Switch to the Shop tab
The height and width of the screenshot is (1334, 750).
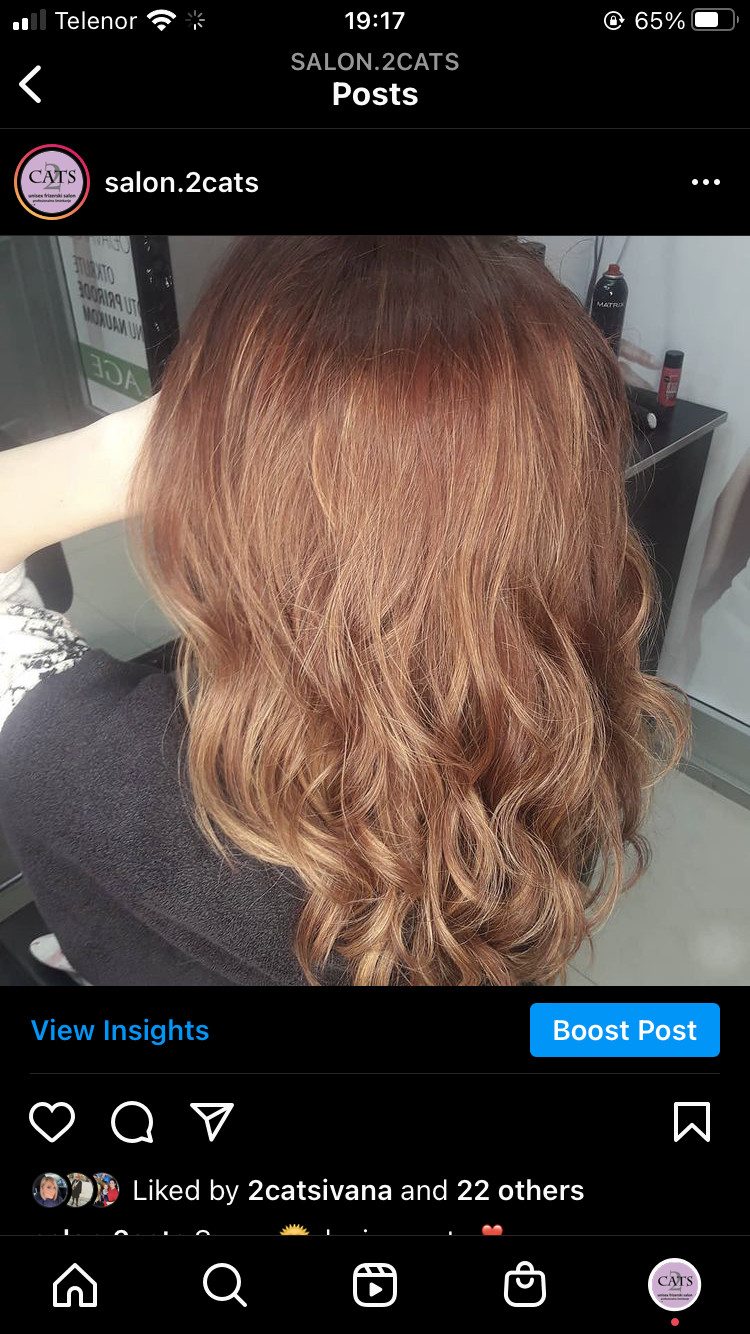[x=525, y=1285]
